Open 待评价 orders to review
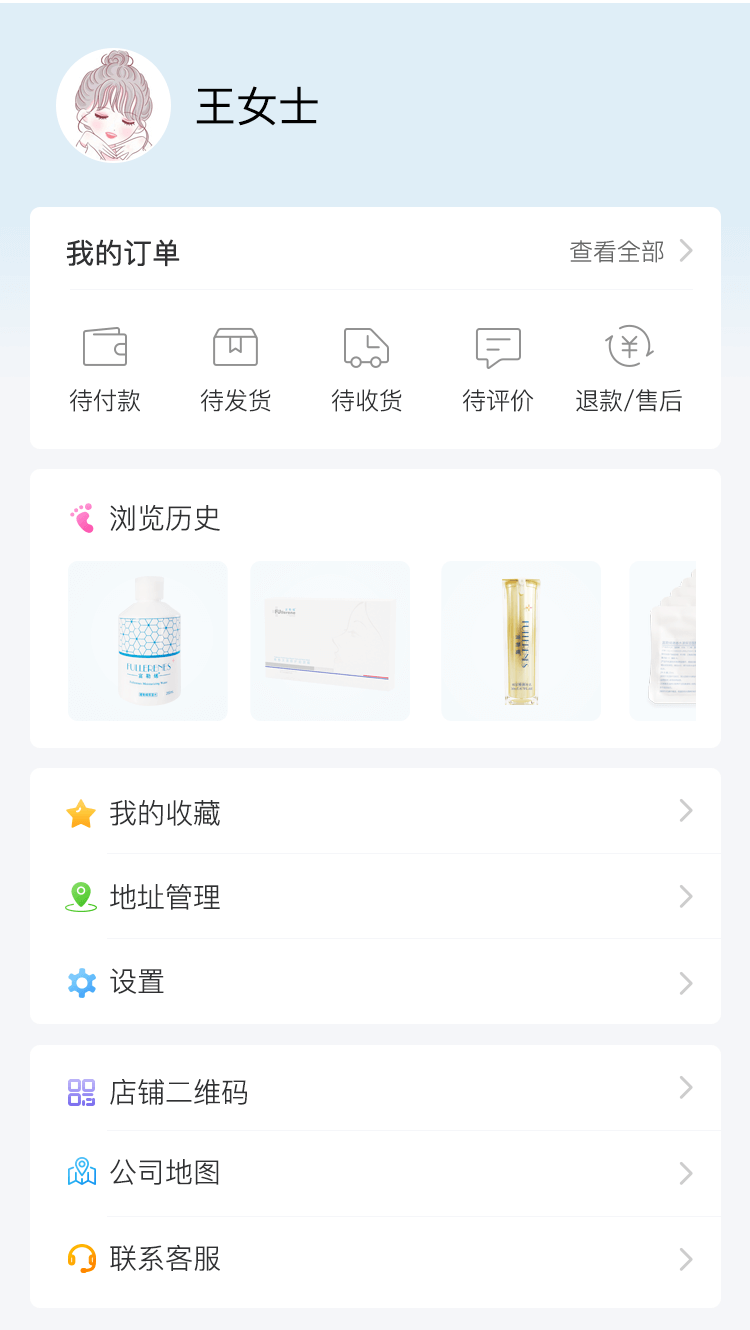Viewport: 750px width, 1330px height. tap(498, 369)
